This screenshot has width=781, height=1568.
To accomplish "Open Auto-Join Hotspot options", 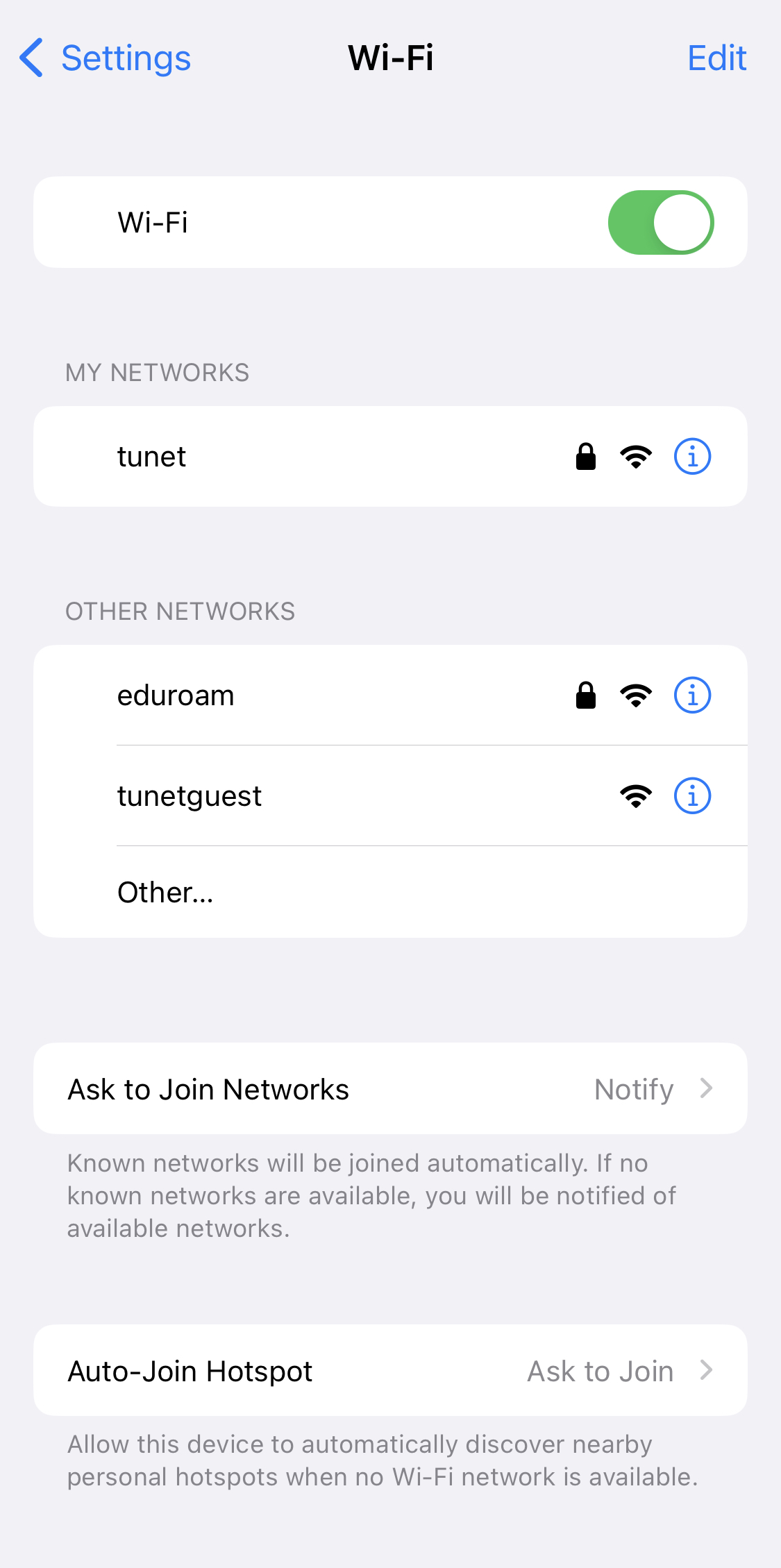I will click(390, 1370).
